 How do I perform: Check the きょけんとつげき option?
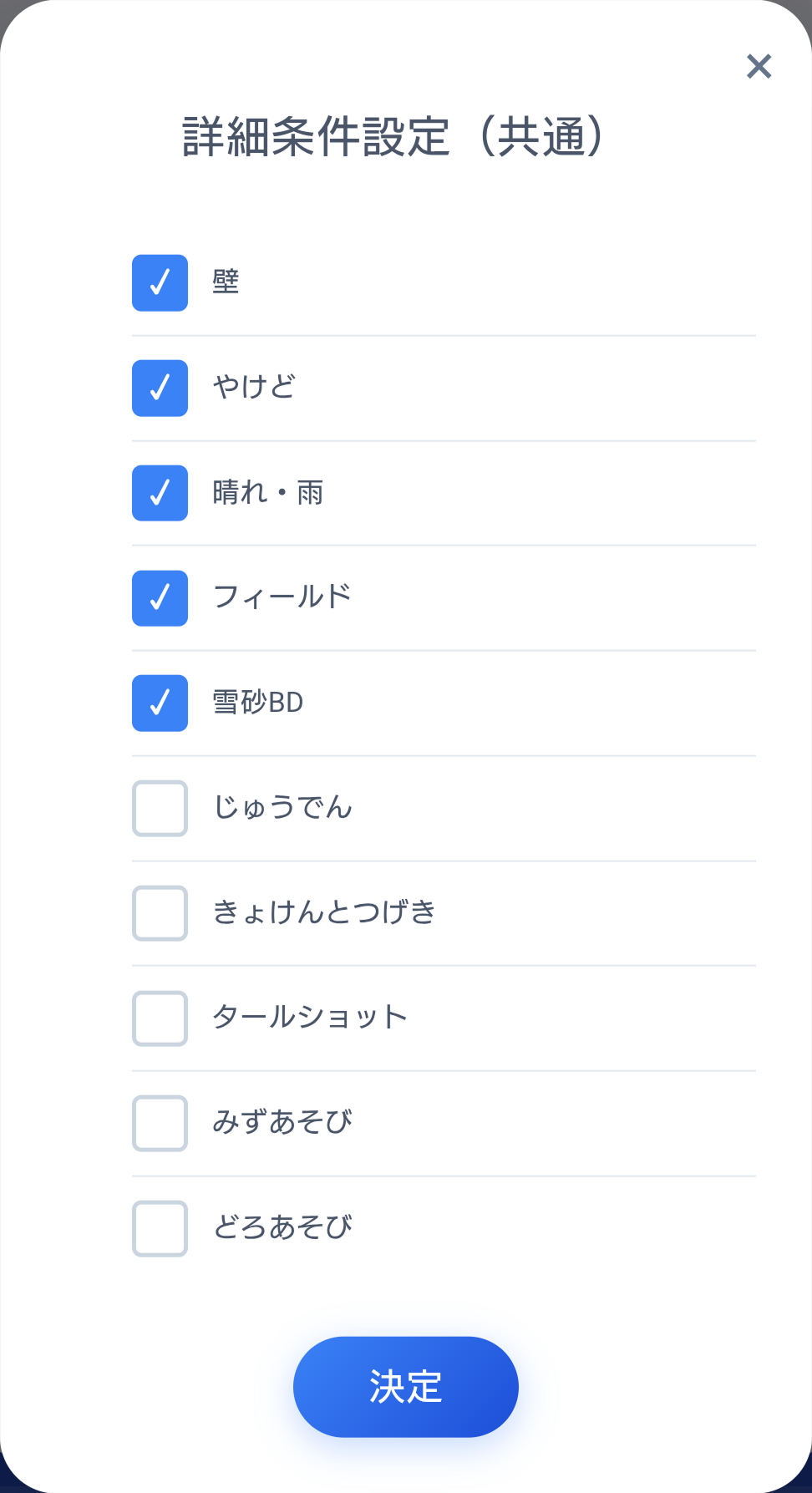click(x=159, y=913)
